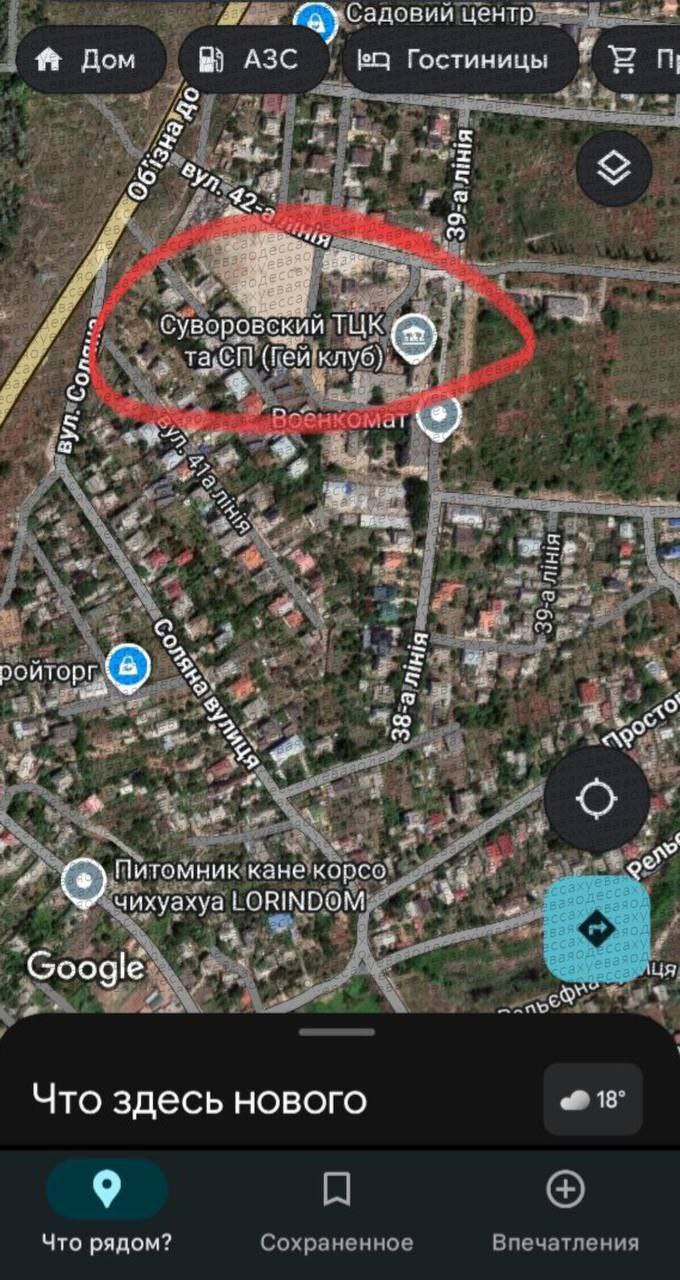Open the Впечатления tab
The height and width of the screenshot is (1280, 680).
(565, 1211)
